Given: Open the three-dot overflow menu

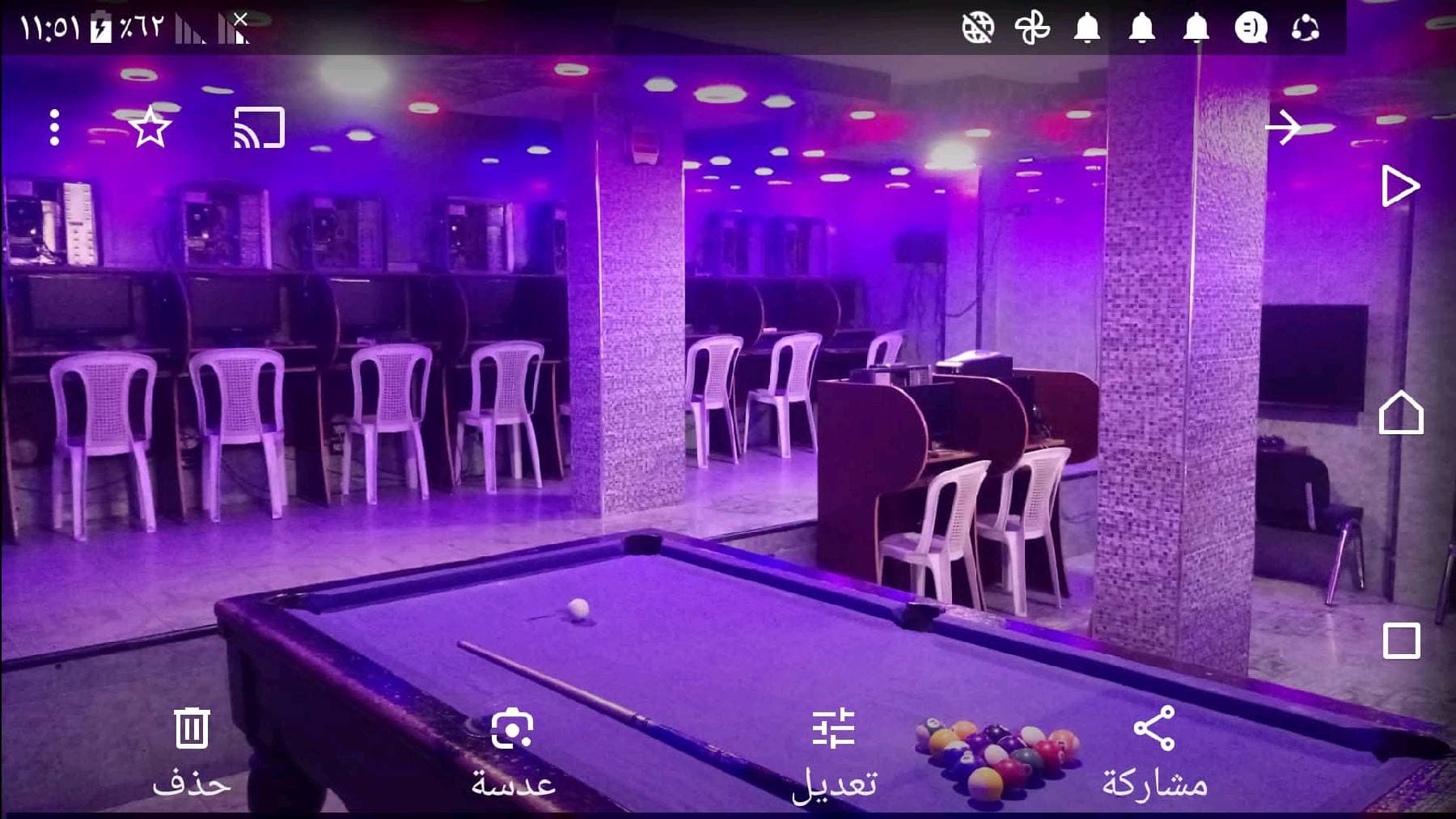Looking at the screenshot, I should coord(54,128).
